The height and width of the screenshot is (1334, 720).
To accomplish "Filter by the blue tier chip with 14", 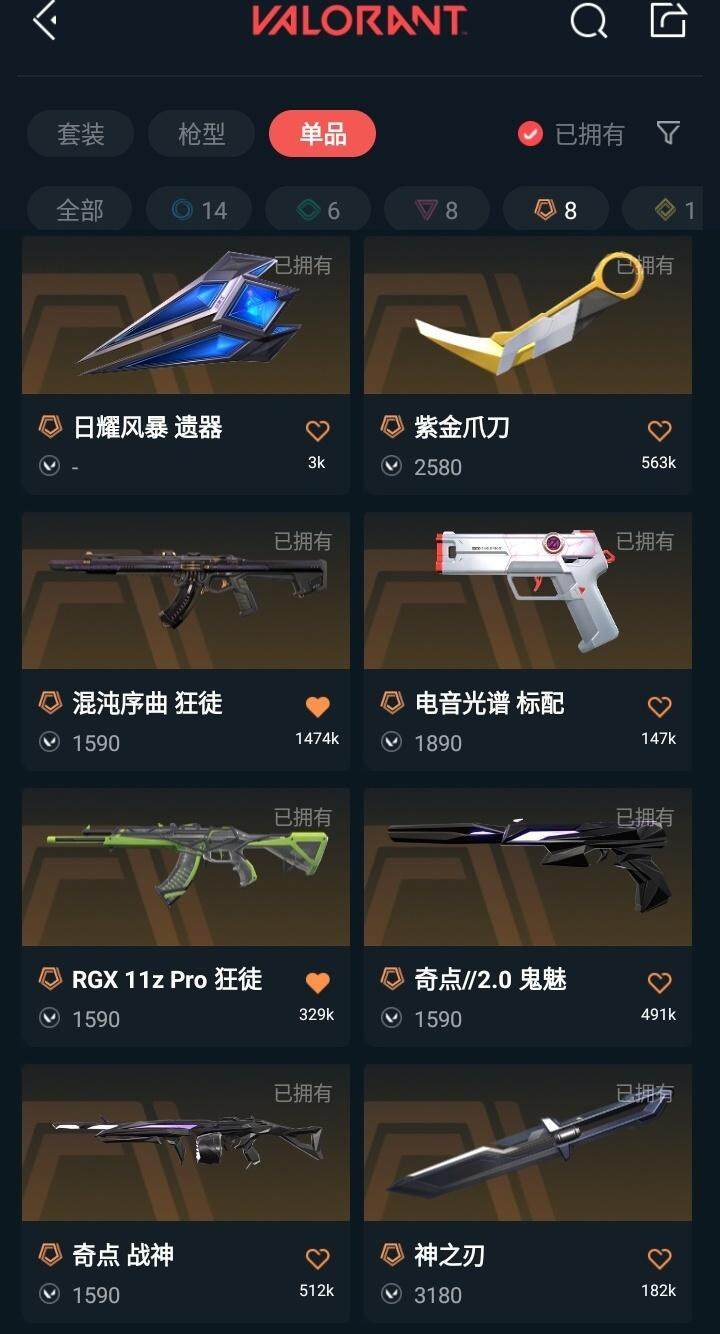I will (198, 210).
